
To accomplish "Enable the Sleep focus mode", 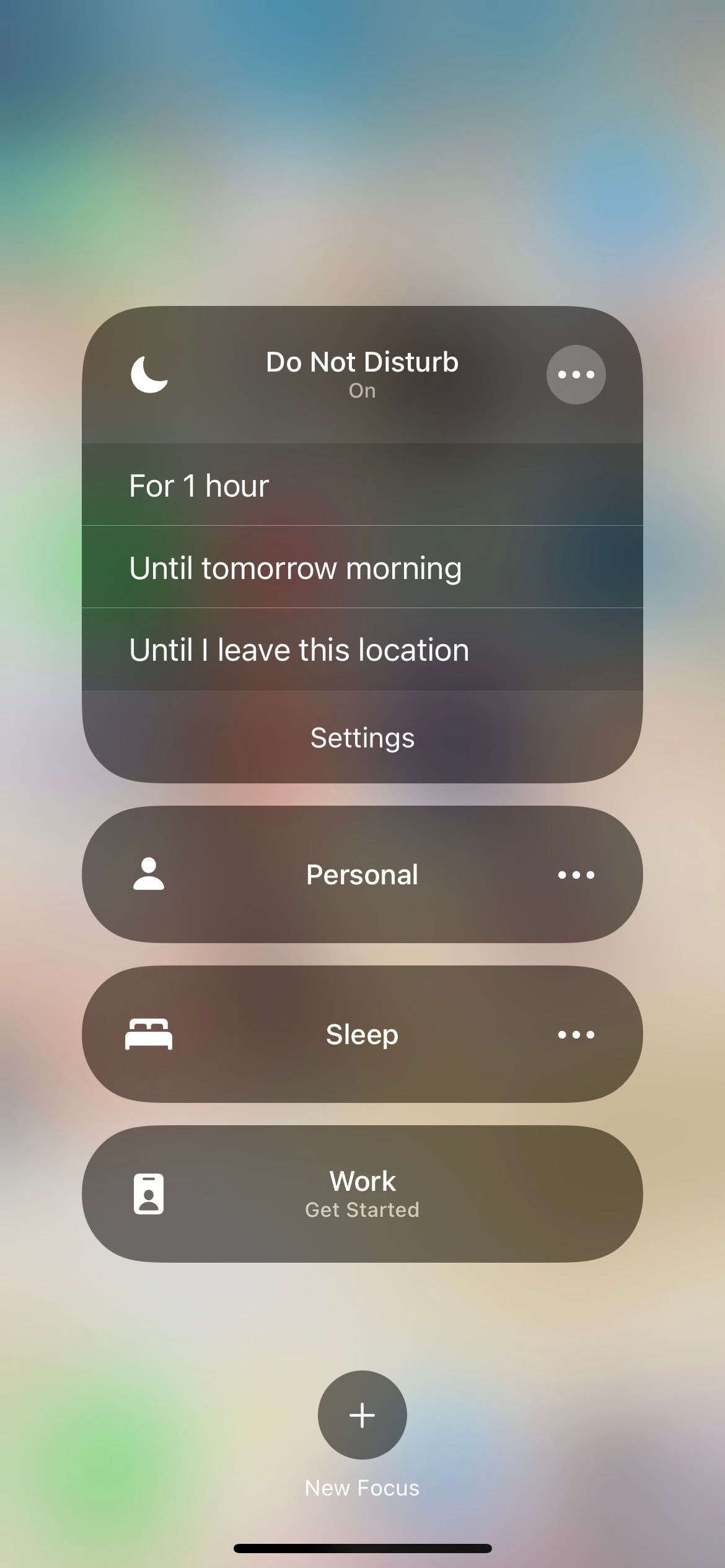I will coord(362,1033).
